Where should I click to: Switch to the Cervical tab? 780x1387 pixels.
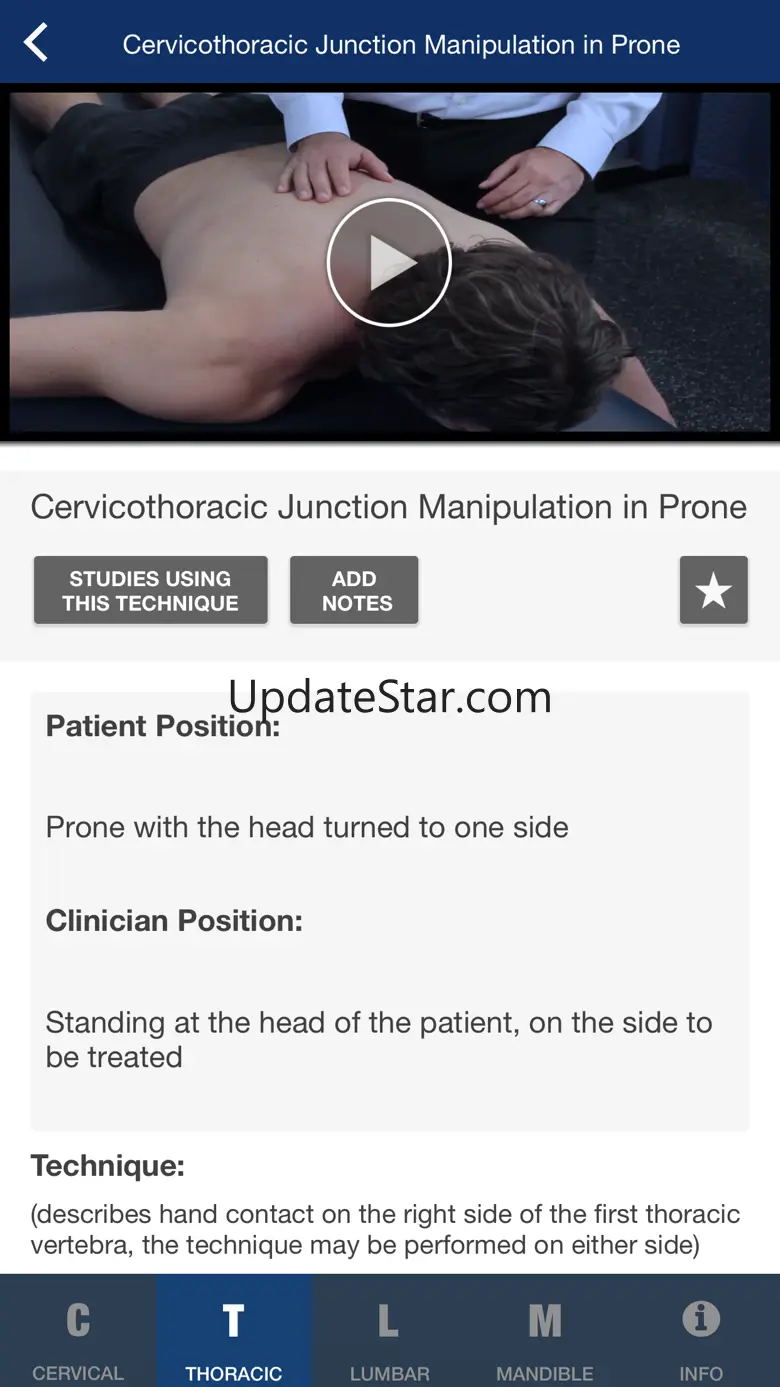click(x=78, y=1331)
